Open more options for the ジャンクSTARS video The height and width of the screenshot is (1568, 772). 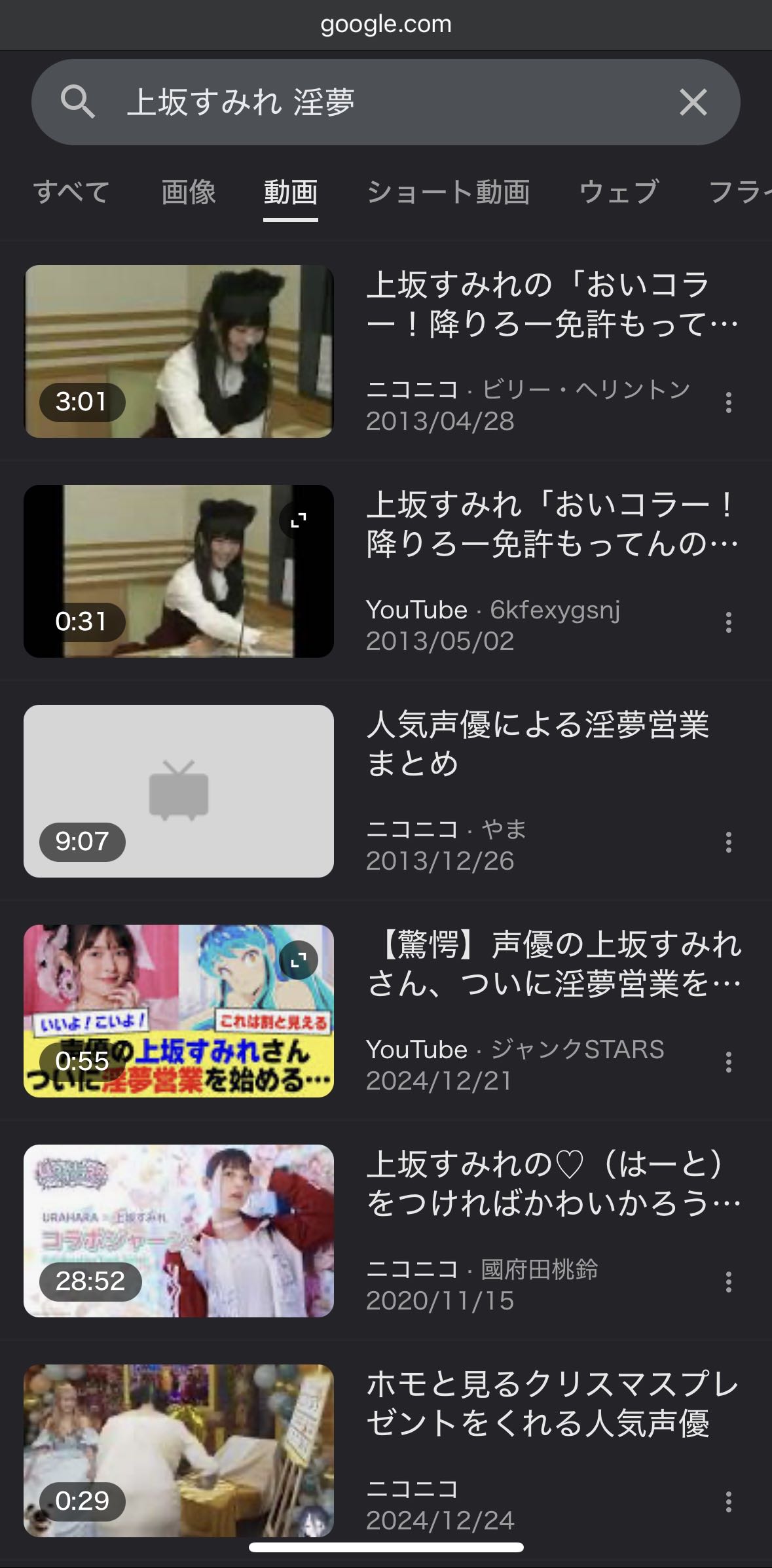coord(728,1062)
